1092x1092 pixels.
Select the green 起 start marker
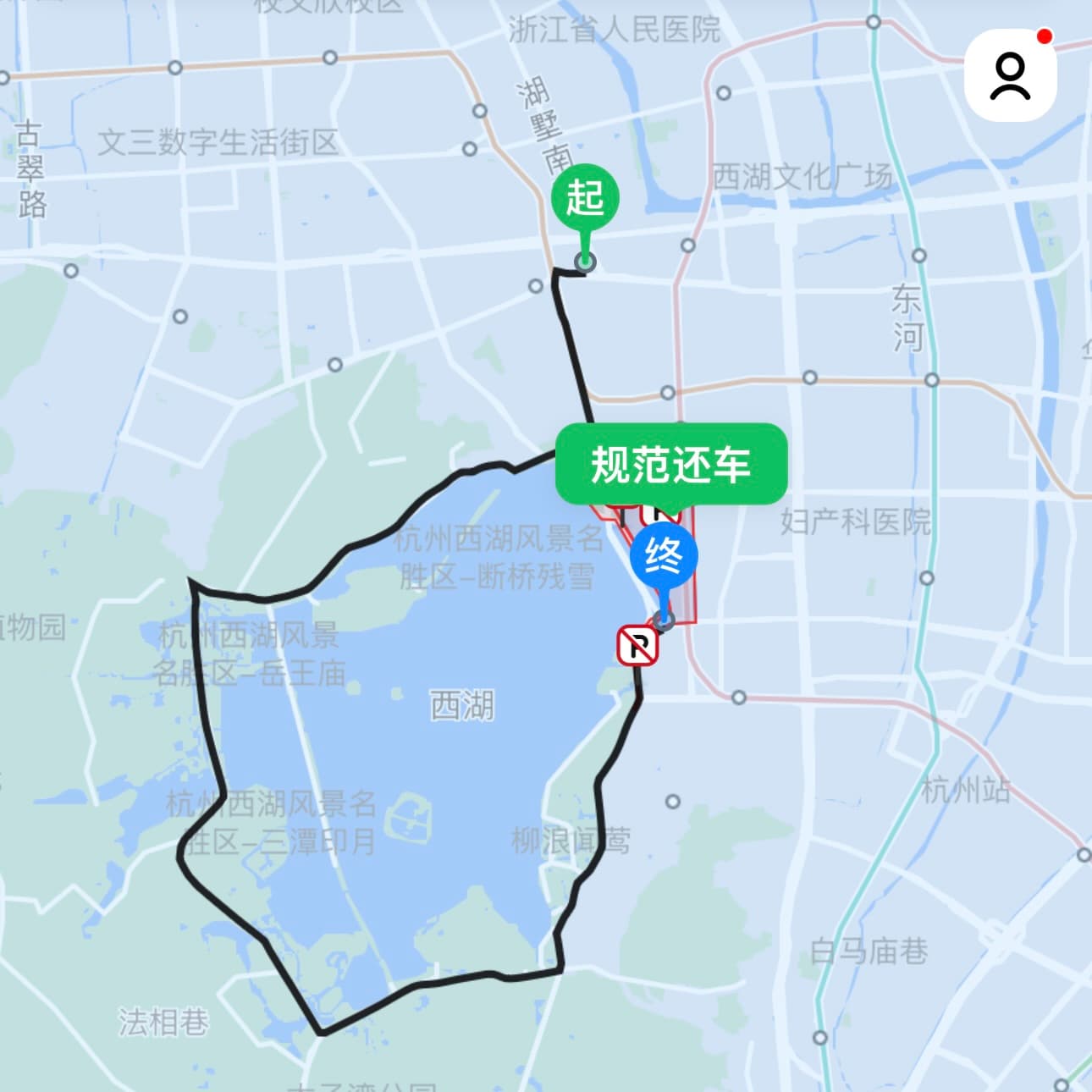(x=585, y=198)
